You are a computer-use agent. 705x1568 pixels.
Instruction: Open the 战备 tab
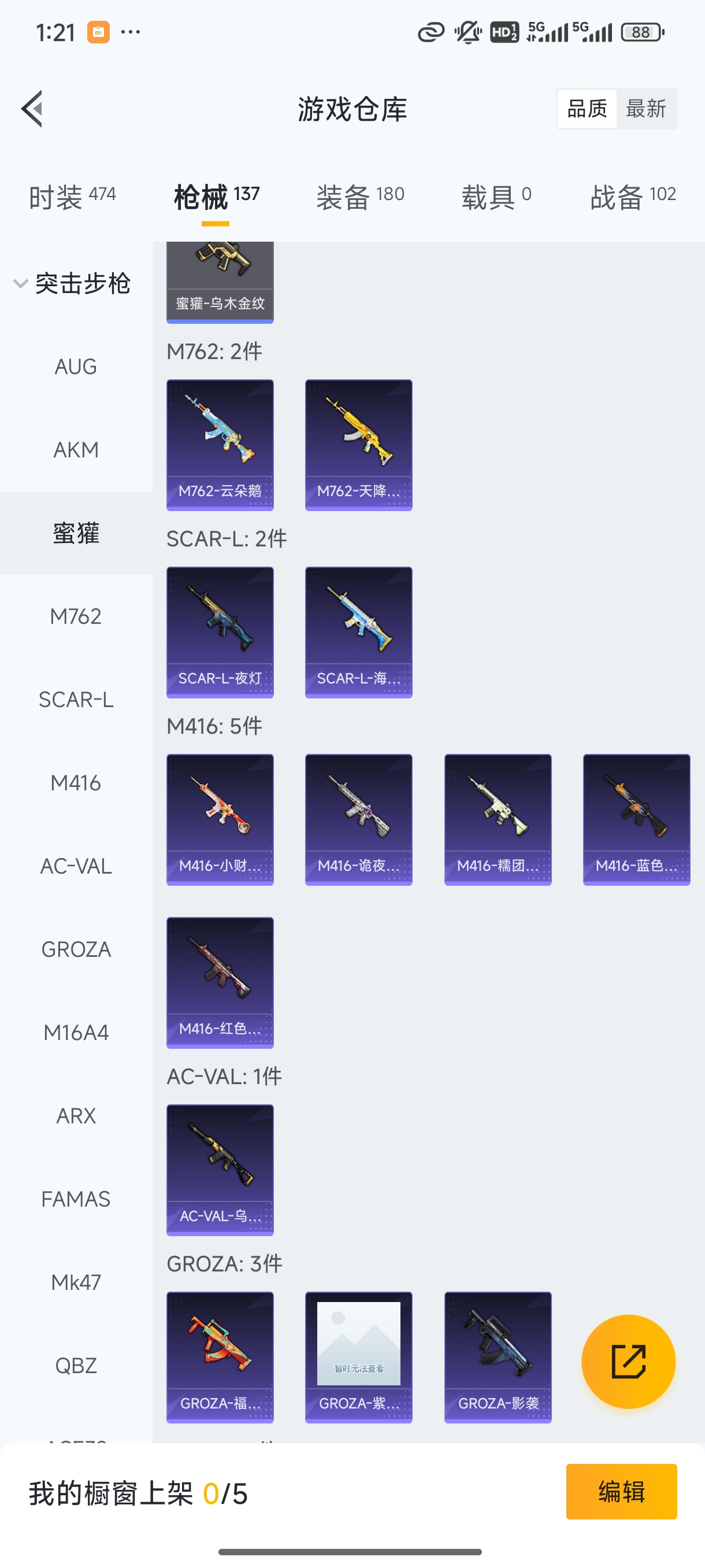point(633,197)
